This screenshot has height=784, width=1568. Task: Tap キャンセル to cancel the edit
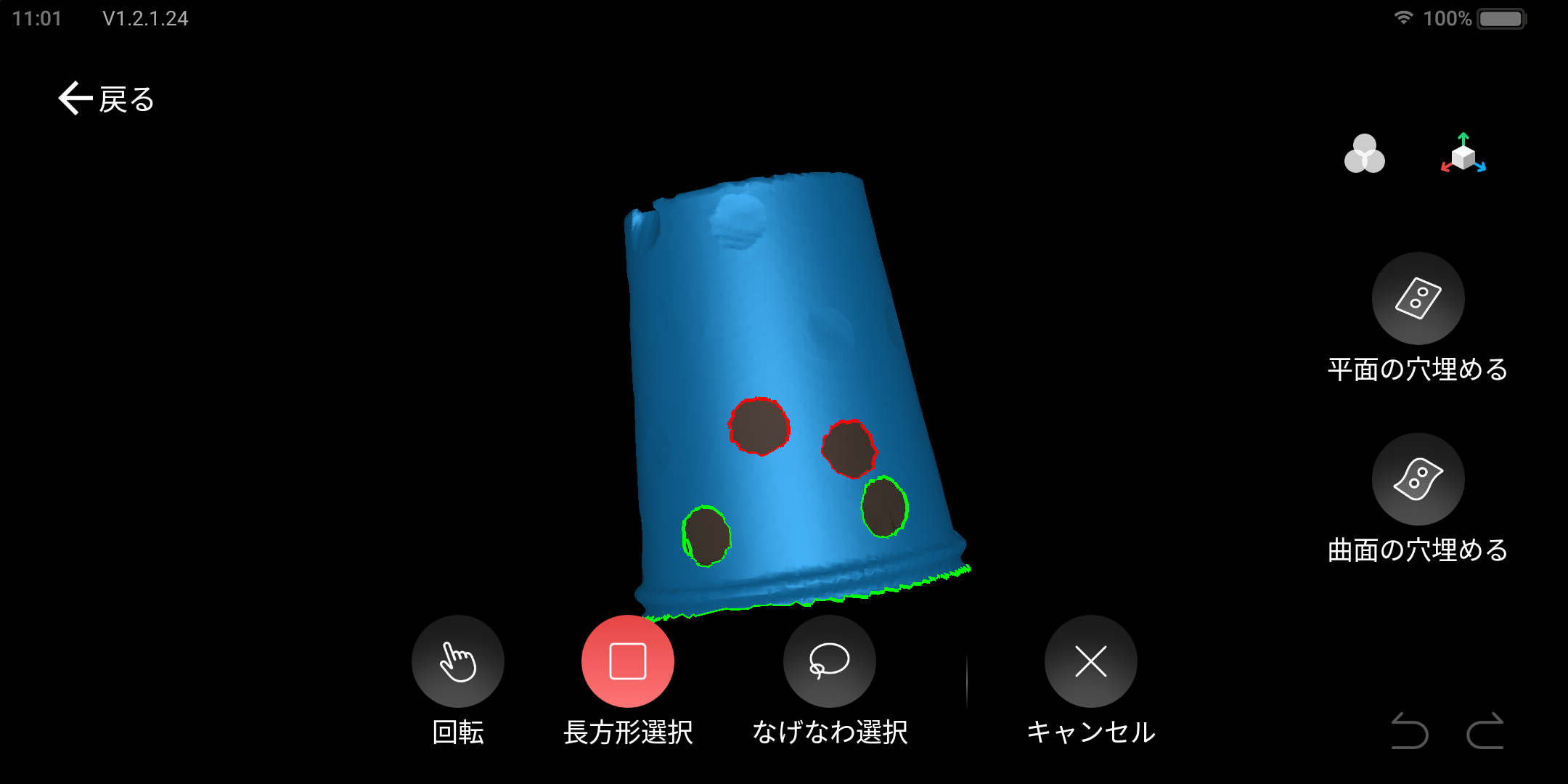(1090, 661)
